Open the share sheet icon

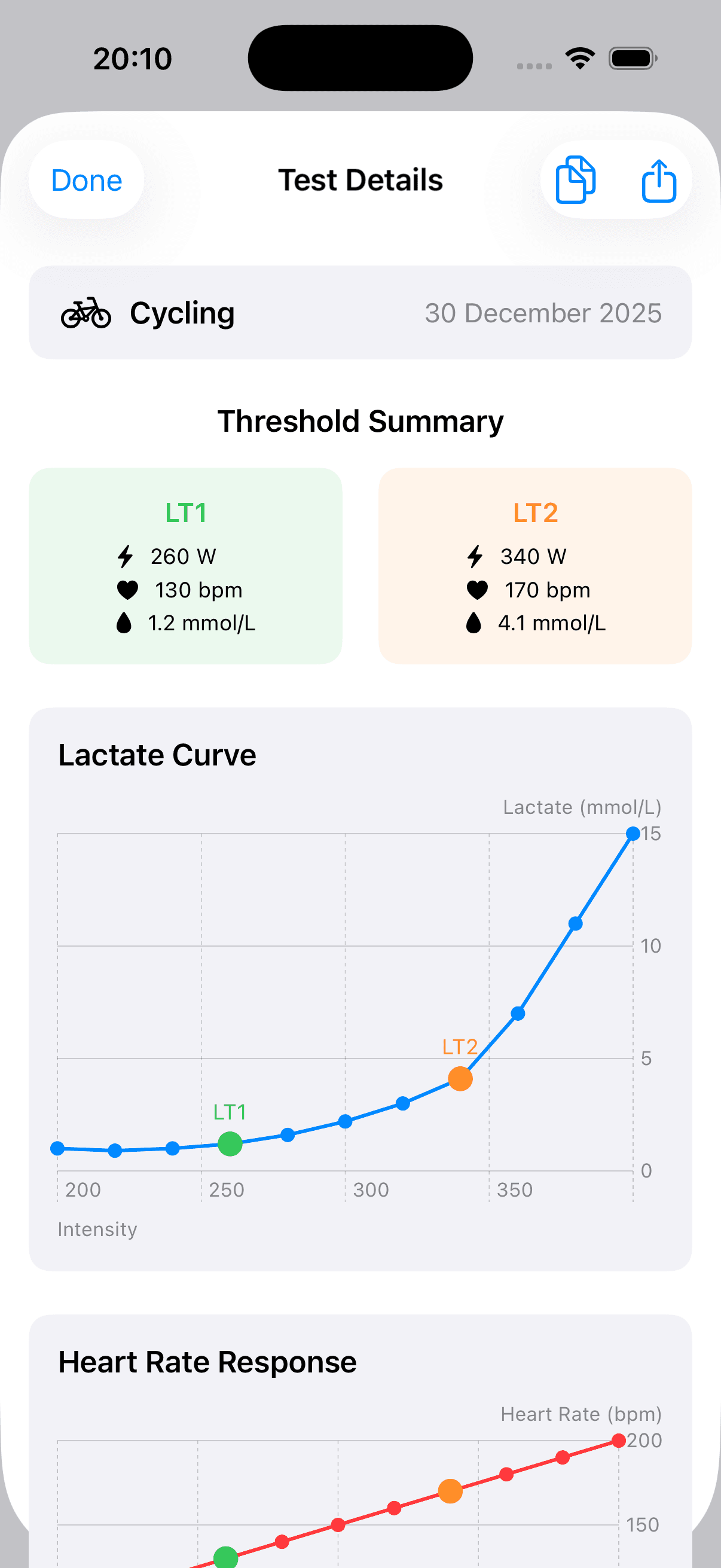[659, 179]
